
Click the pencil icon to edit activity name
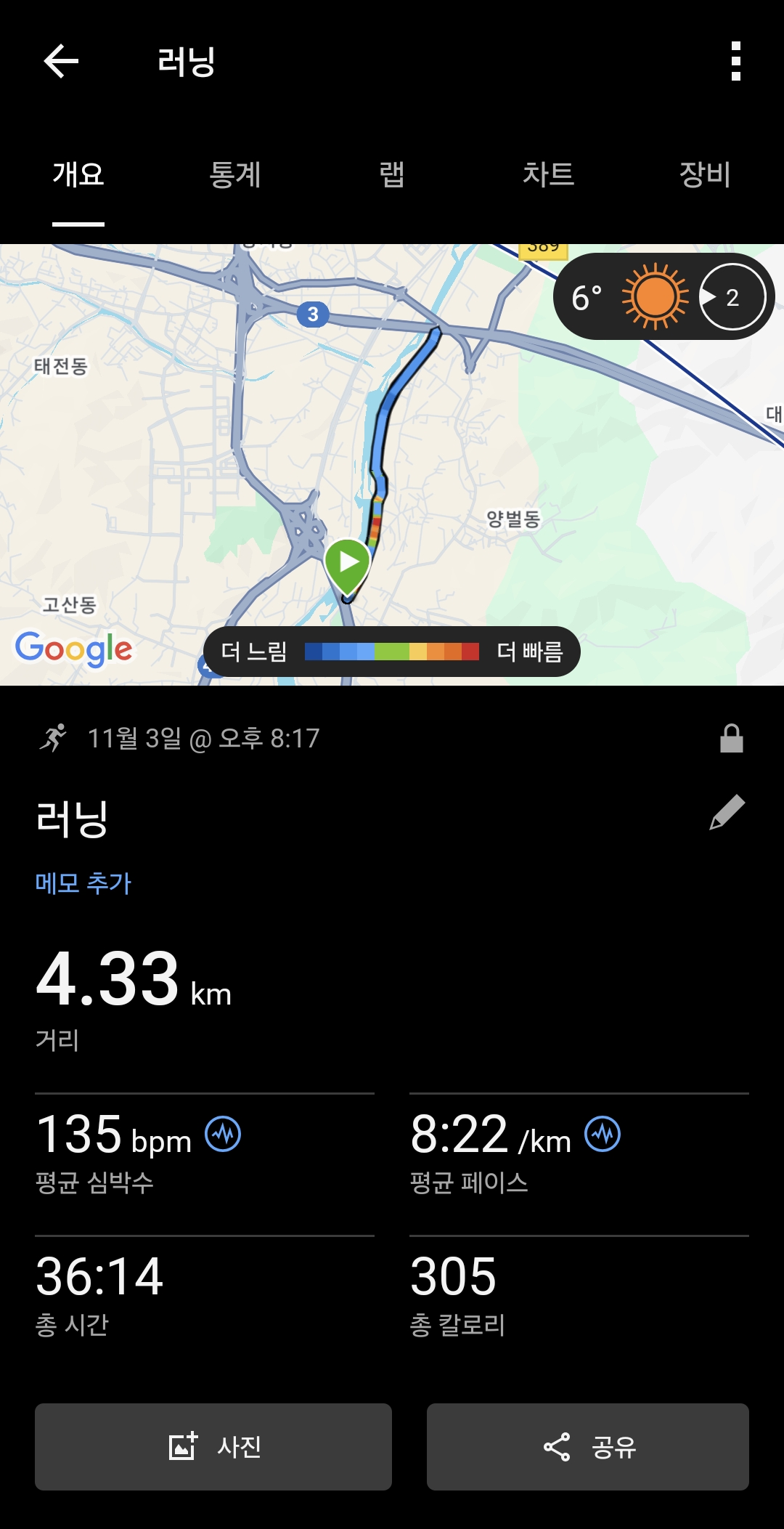click(729, 811)
